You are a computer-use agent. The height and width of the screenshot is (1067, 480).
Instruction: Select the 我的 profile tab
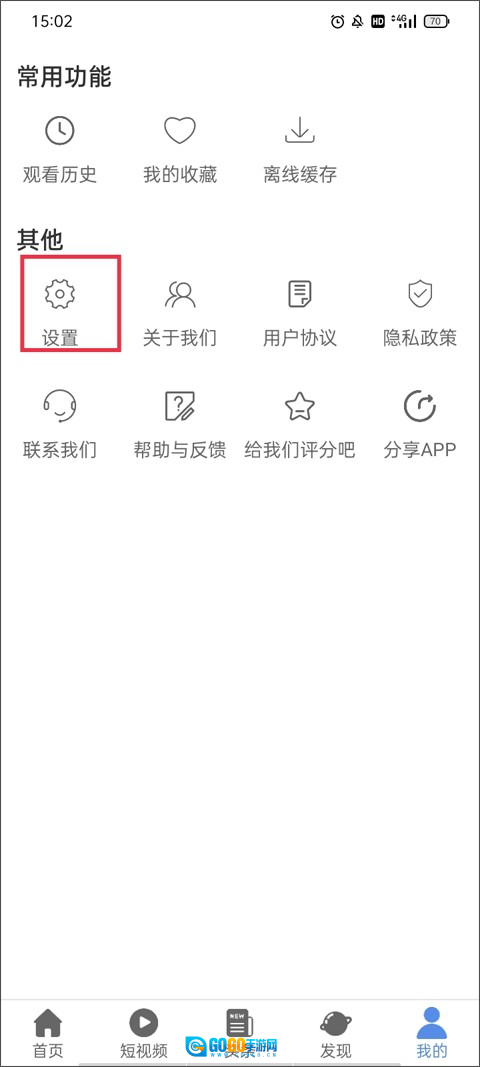[x=432, y=1032]
